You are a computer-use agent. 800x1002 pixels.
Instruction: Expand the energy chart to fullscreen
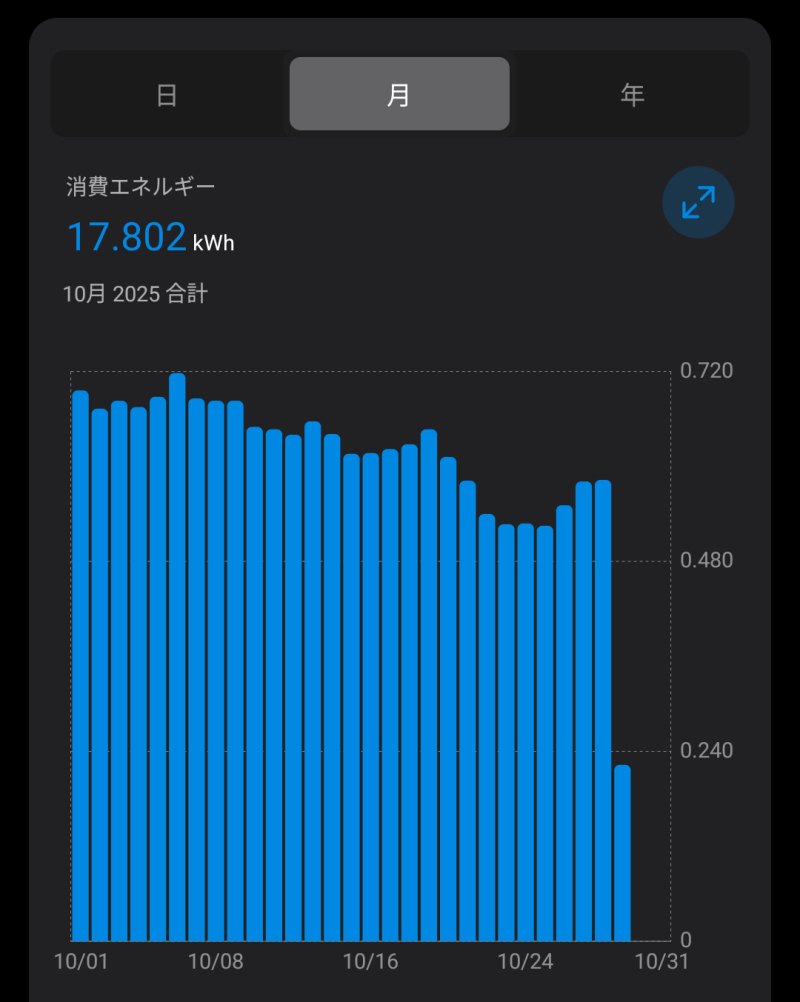coord(698,202)
